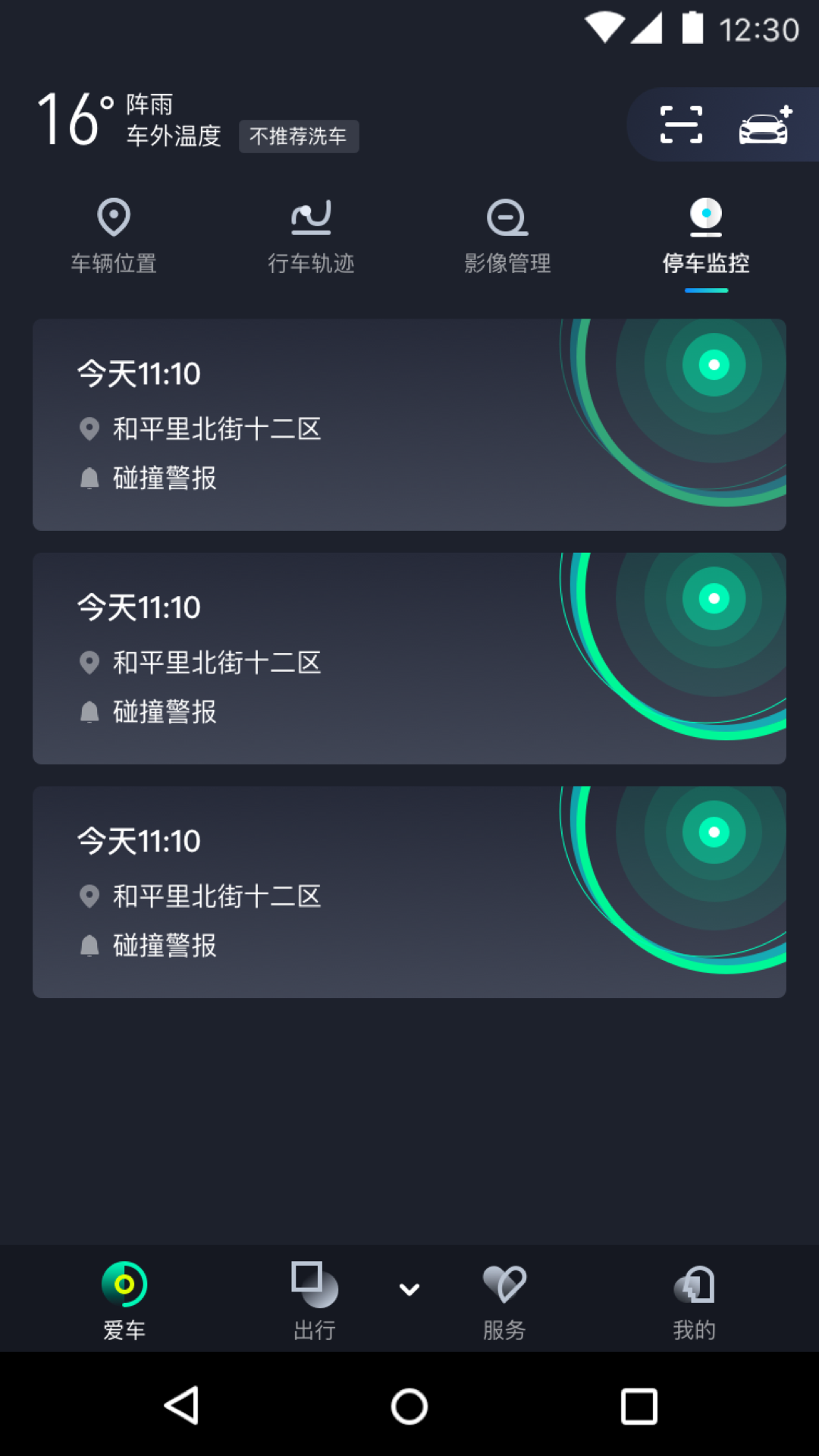Go to 爱车 in the bottom bar

click(124, 1300)
